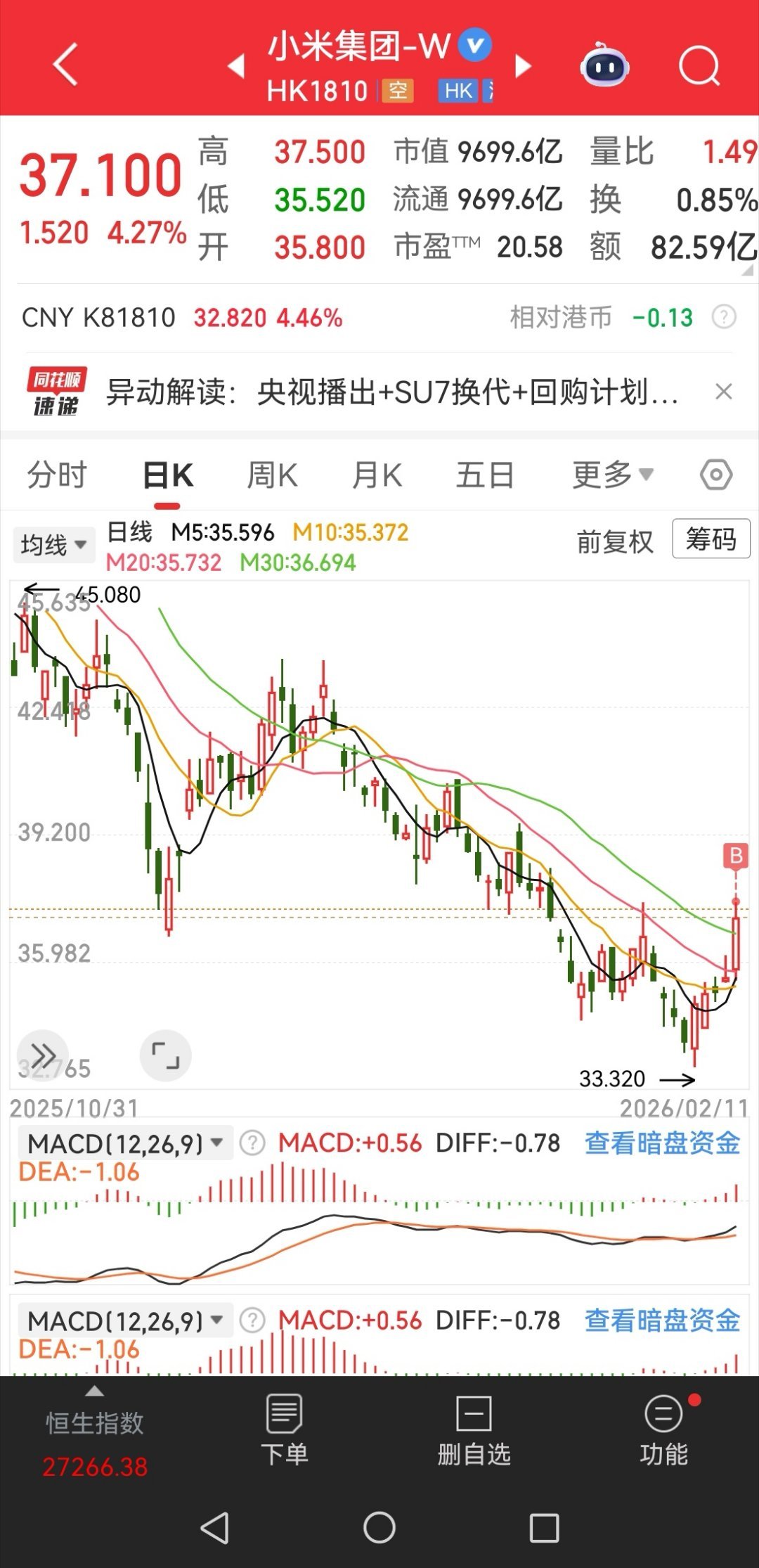Open the AI assistant robot icon

point(603,65)
